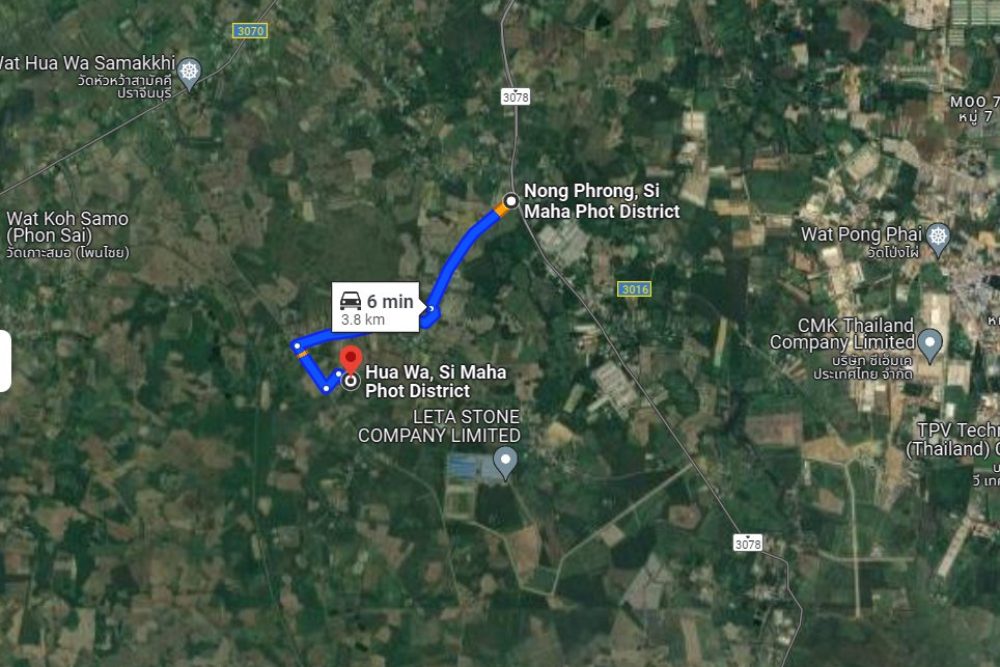Screen dimensions: 1000x667
Task: Open the CMK Thailand Company Limited pin
Action: tap(930, 343)
